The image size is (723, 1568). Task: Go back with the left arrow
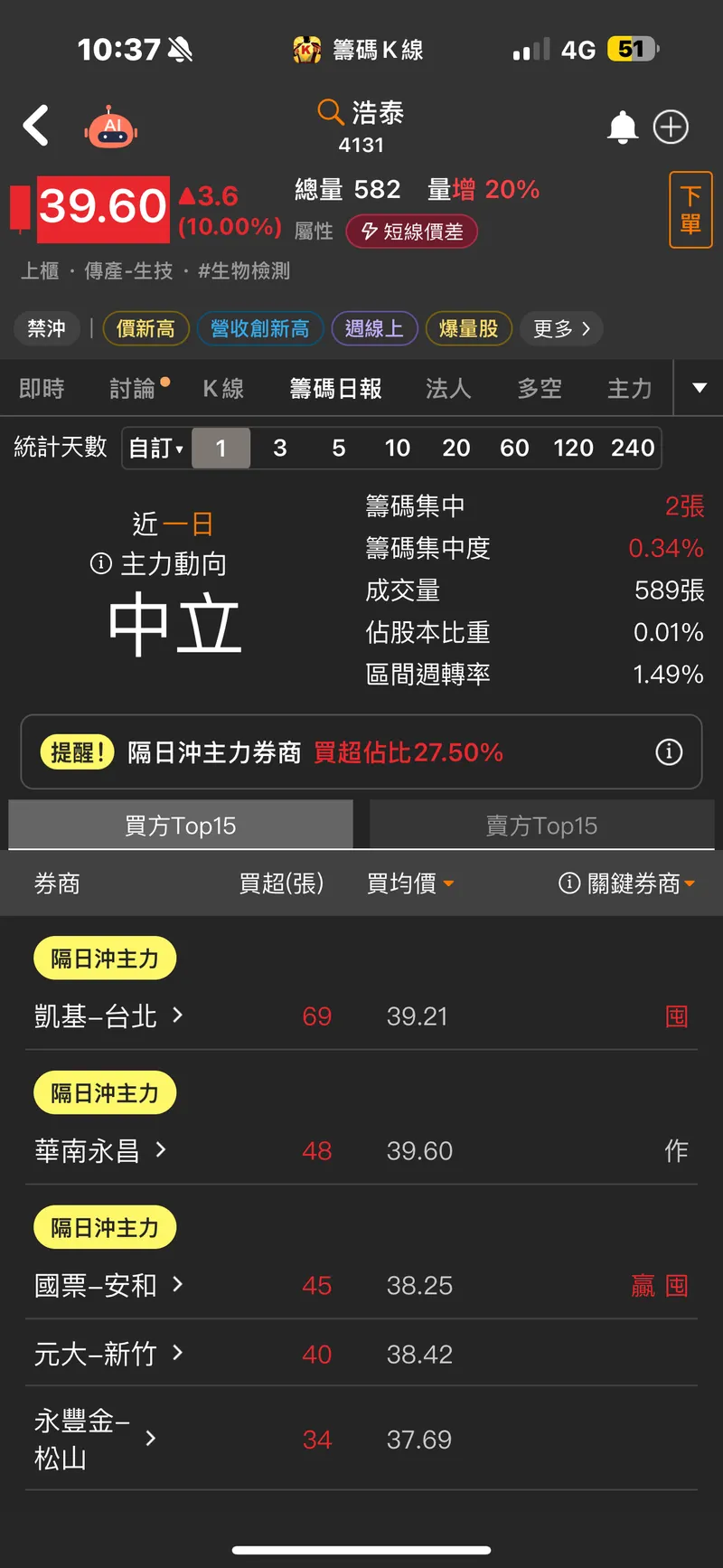[x=36, y=126]
